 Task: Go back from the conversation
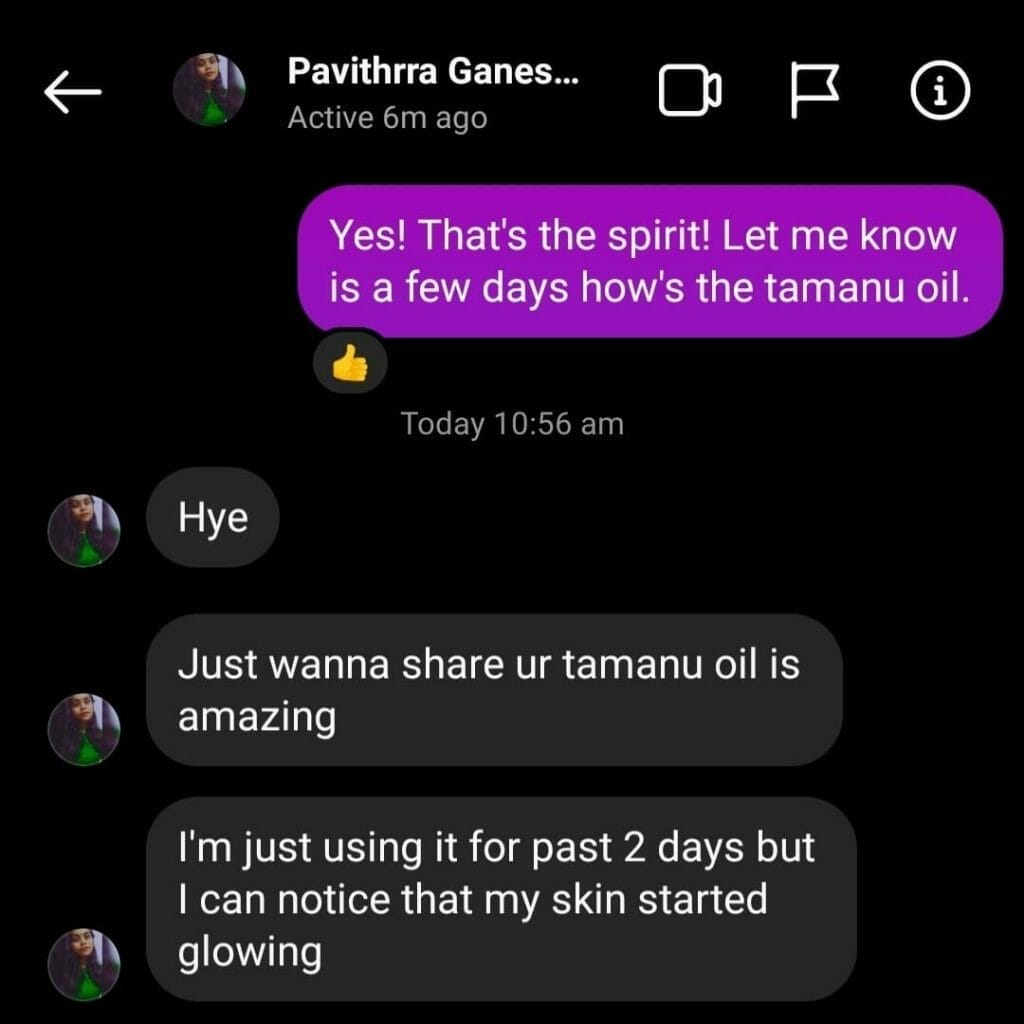73,92
